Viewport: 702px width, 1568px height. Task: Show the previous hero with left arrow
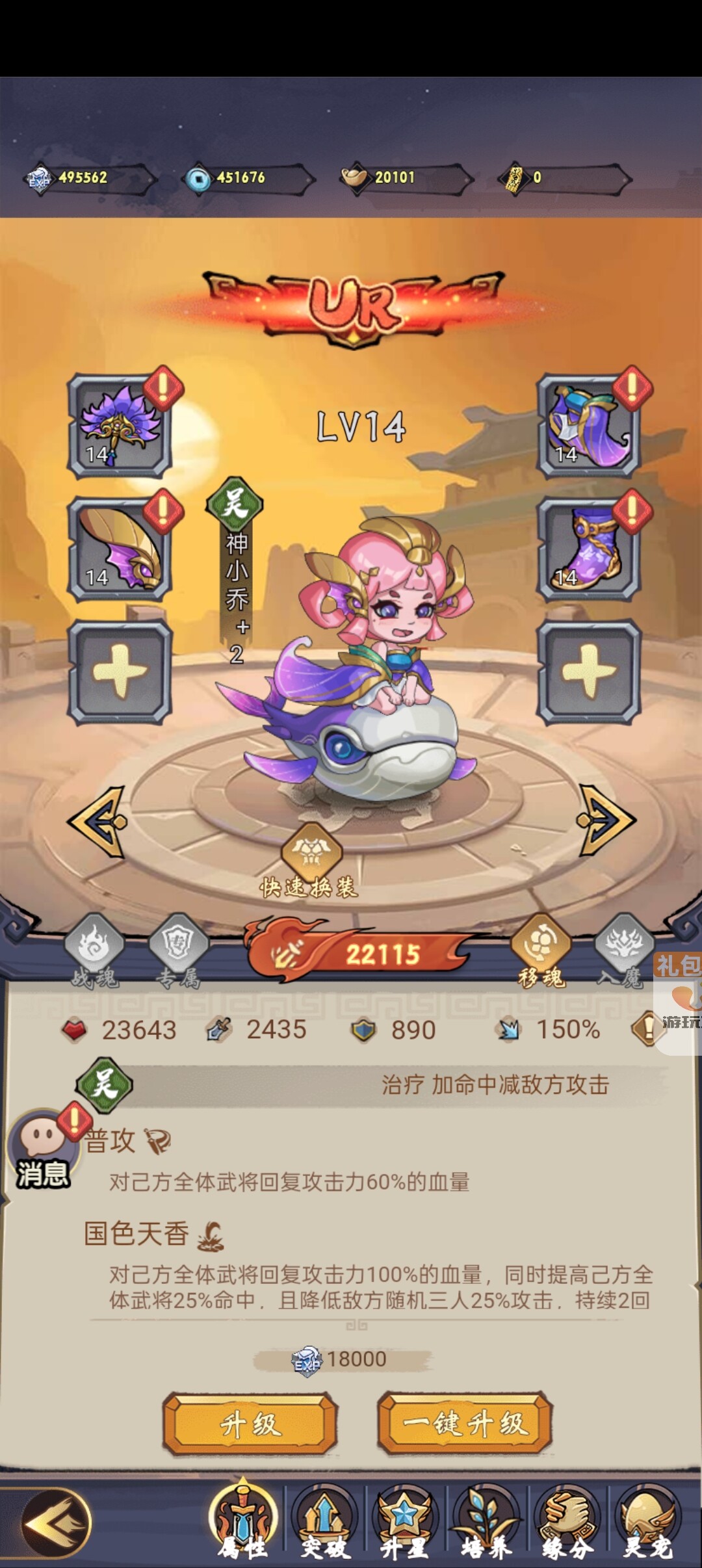click(x=97, y=821)
